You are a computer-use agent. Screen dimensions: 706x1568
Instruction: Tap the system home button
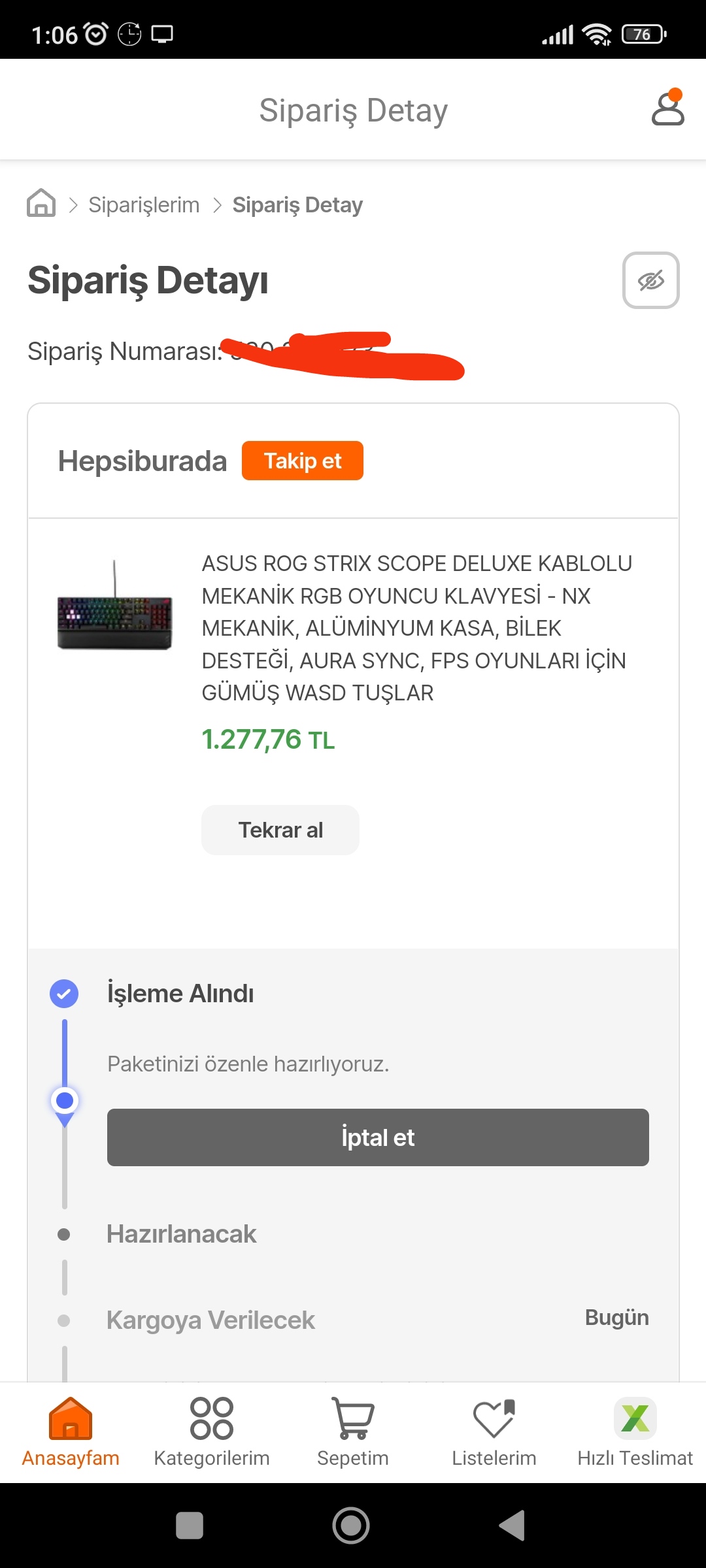[x=351, y=1526]
